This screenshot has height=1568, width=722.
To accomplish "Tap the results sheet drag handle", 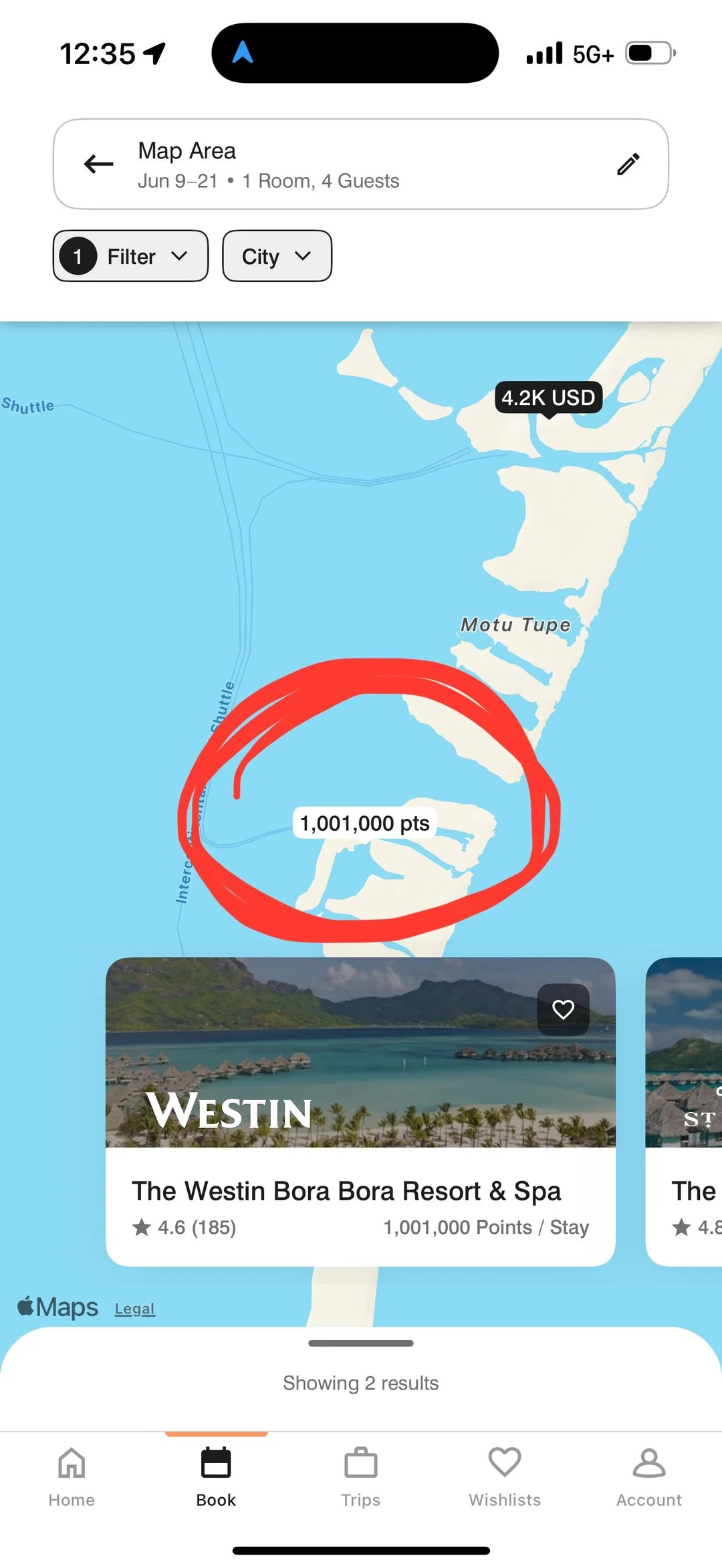I will pyautogui.click(x=361, y=1343).
